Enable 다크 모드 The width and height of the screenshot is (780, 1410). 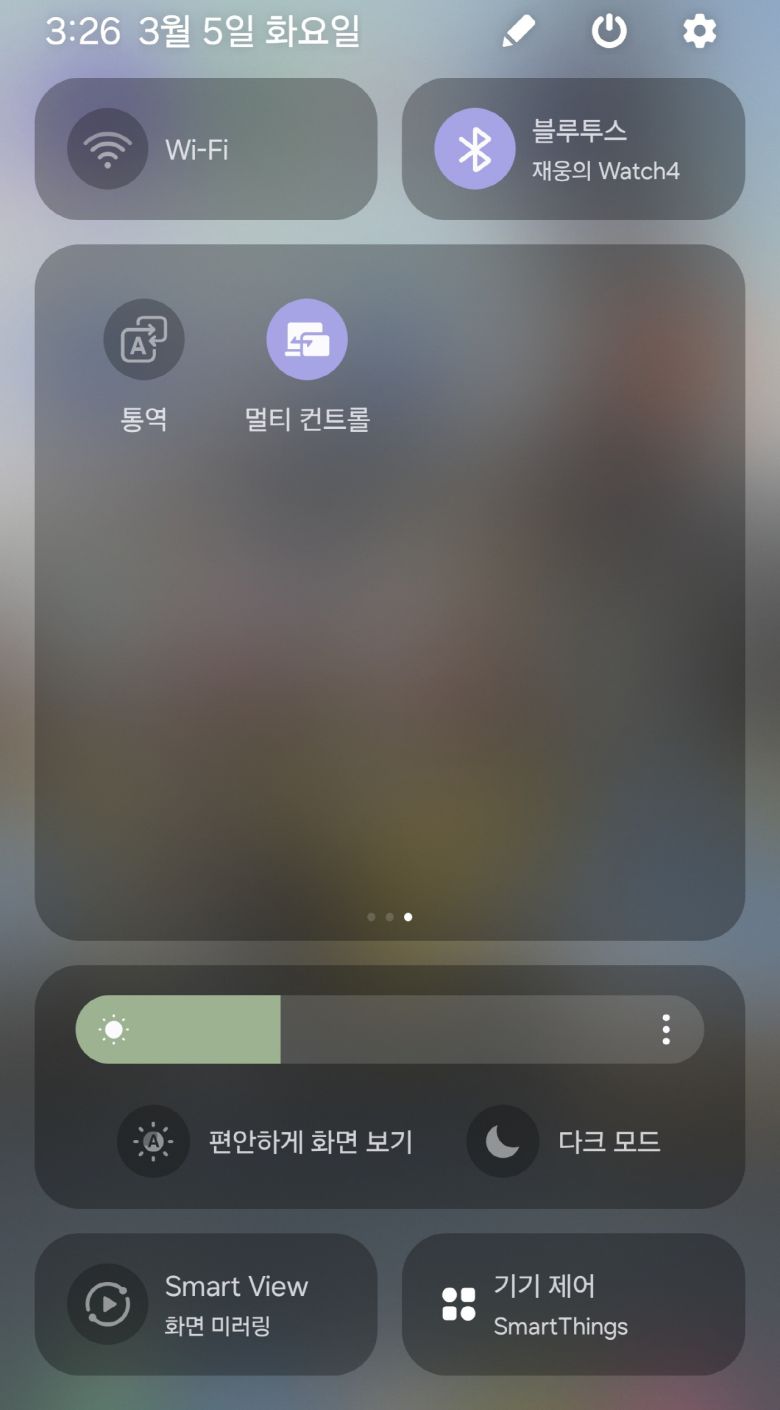pos(502,1141)
